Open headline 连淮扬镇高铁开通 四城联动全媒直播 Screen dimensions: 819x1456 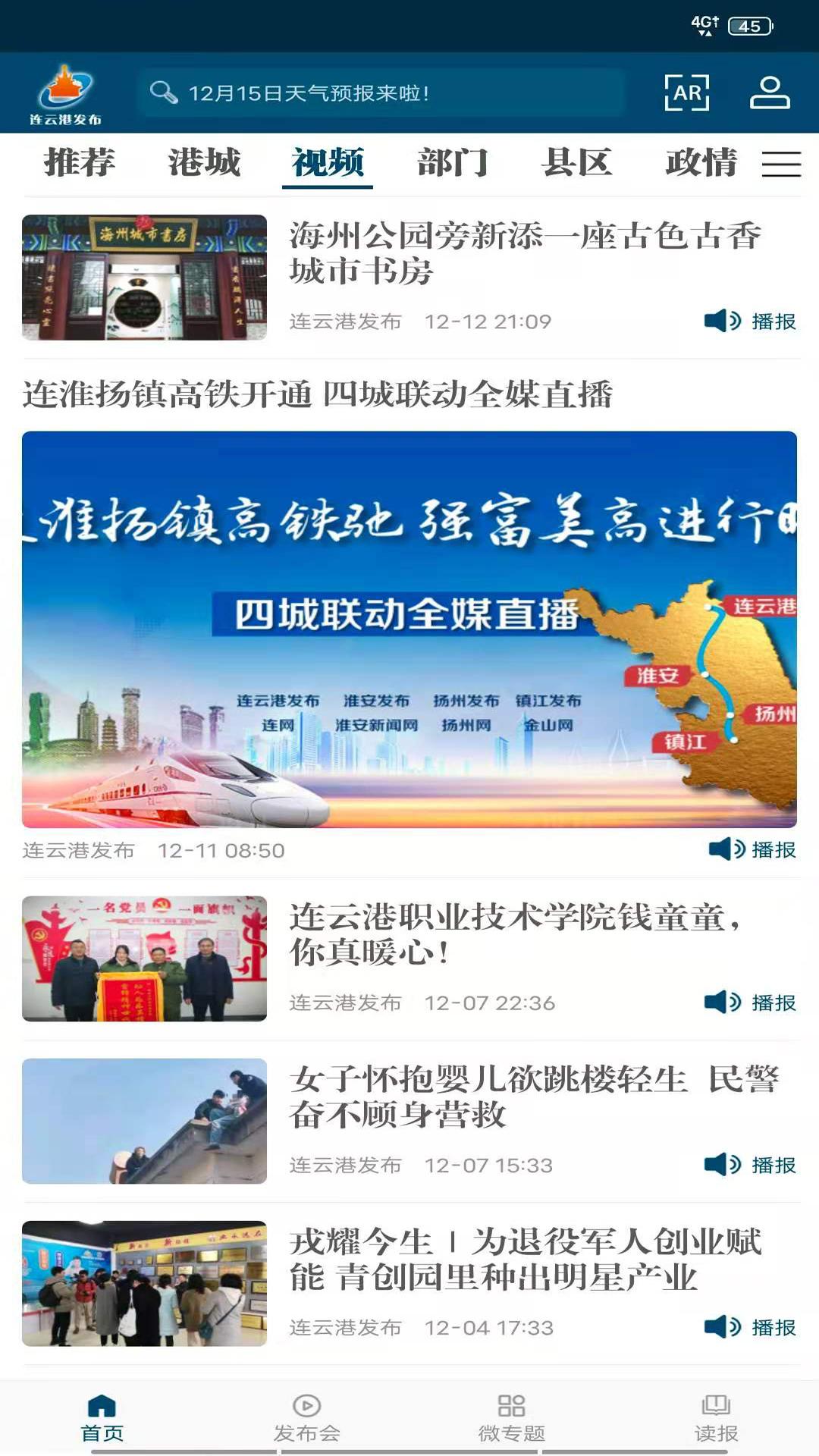(322, 393)
